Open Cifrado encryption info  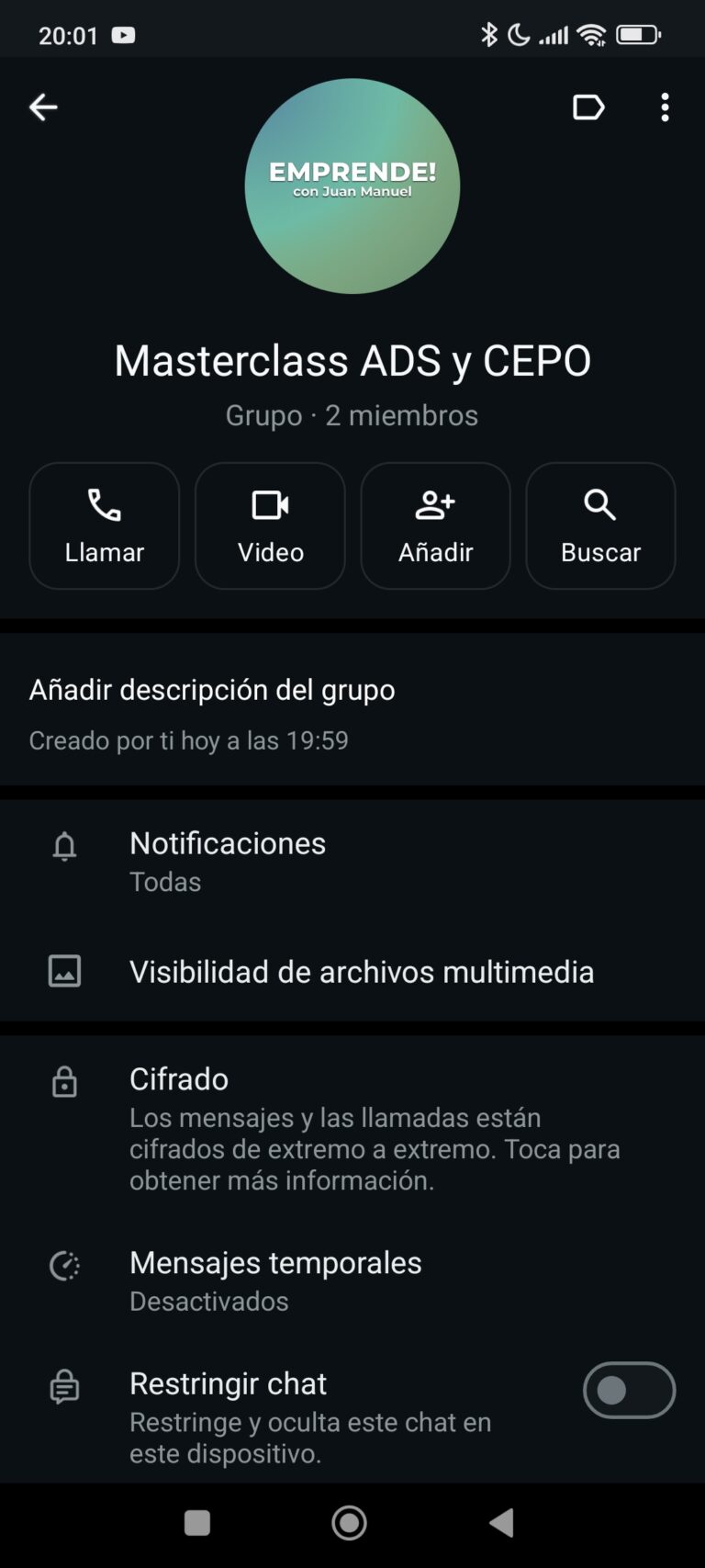352,1129
